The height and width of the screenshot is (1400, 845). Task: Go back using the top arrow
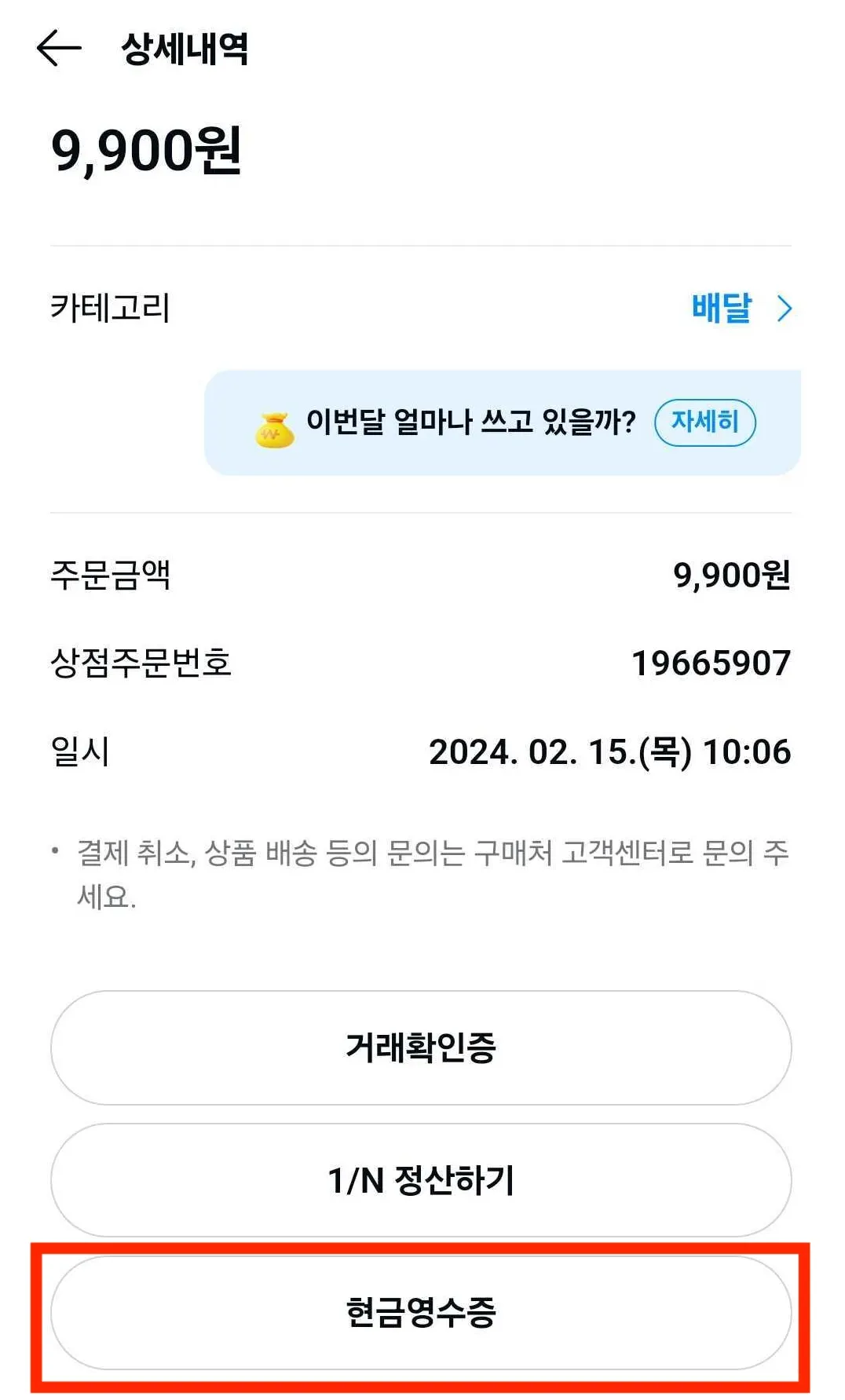click(59, 49)
